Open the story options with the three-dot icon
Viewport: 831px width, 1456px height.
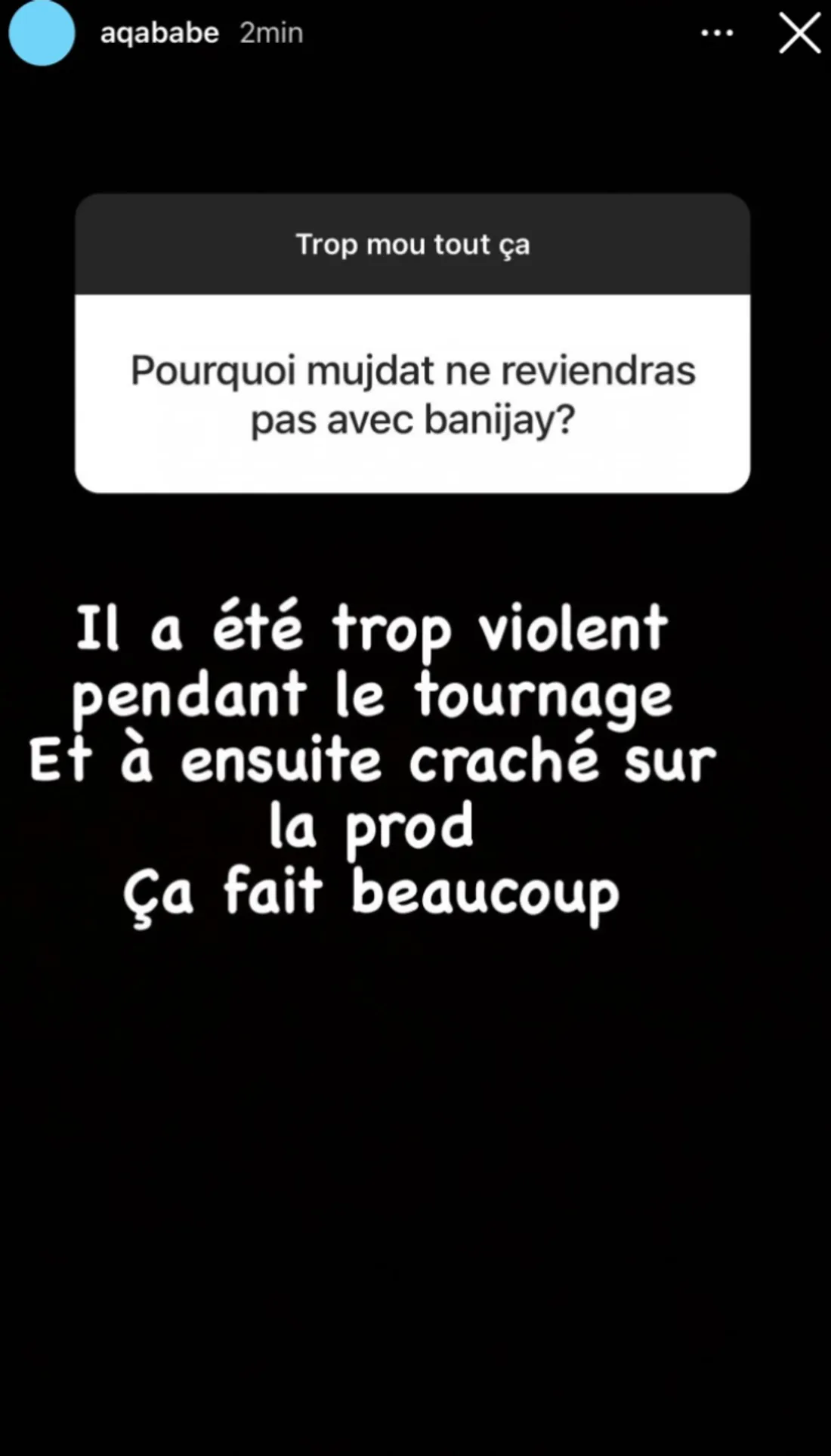(x=716, y=32)
